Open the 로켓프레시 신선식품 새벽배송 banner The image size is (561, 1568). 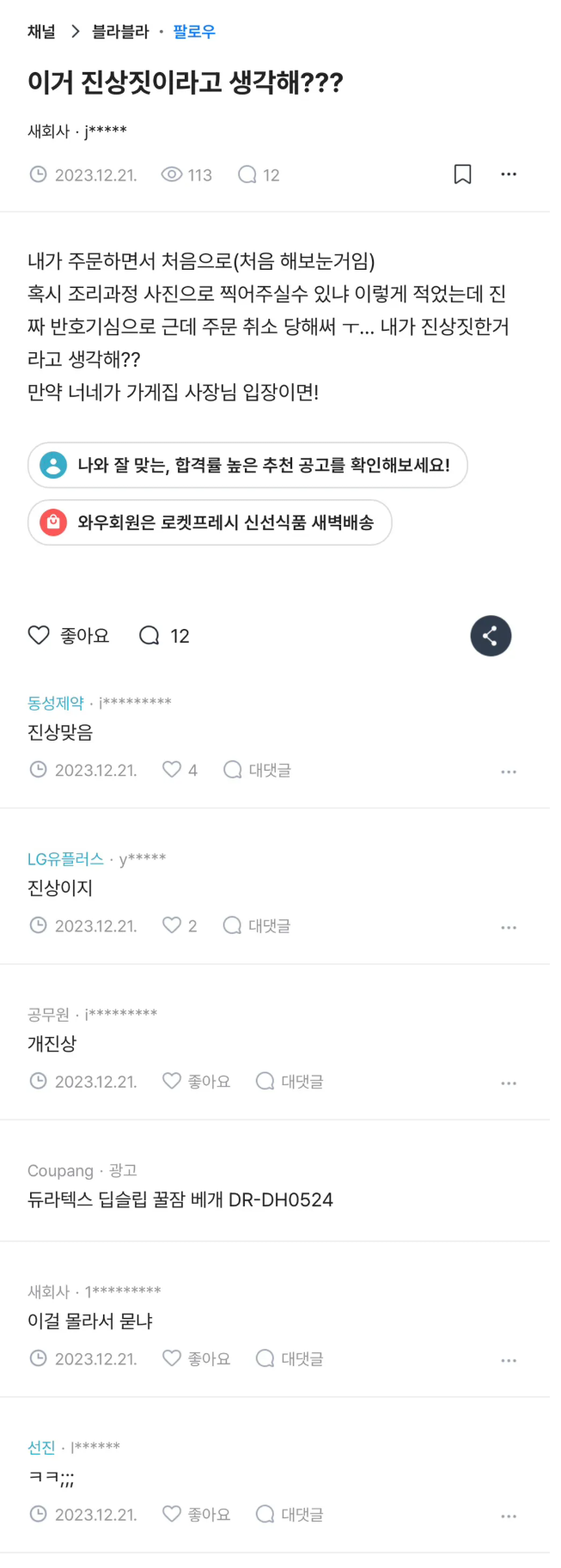coord(210,522)
